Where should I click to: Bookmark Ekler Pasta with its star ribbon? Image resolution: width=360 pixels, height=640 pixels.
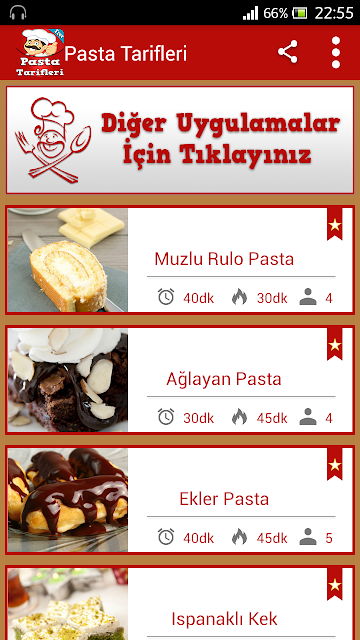pyautogui.click(x=335, y=464)
